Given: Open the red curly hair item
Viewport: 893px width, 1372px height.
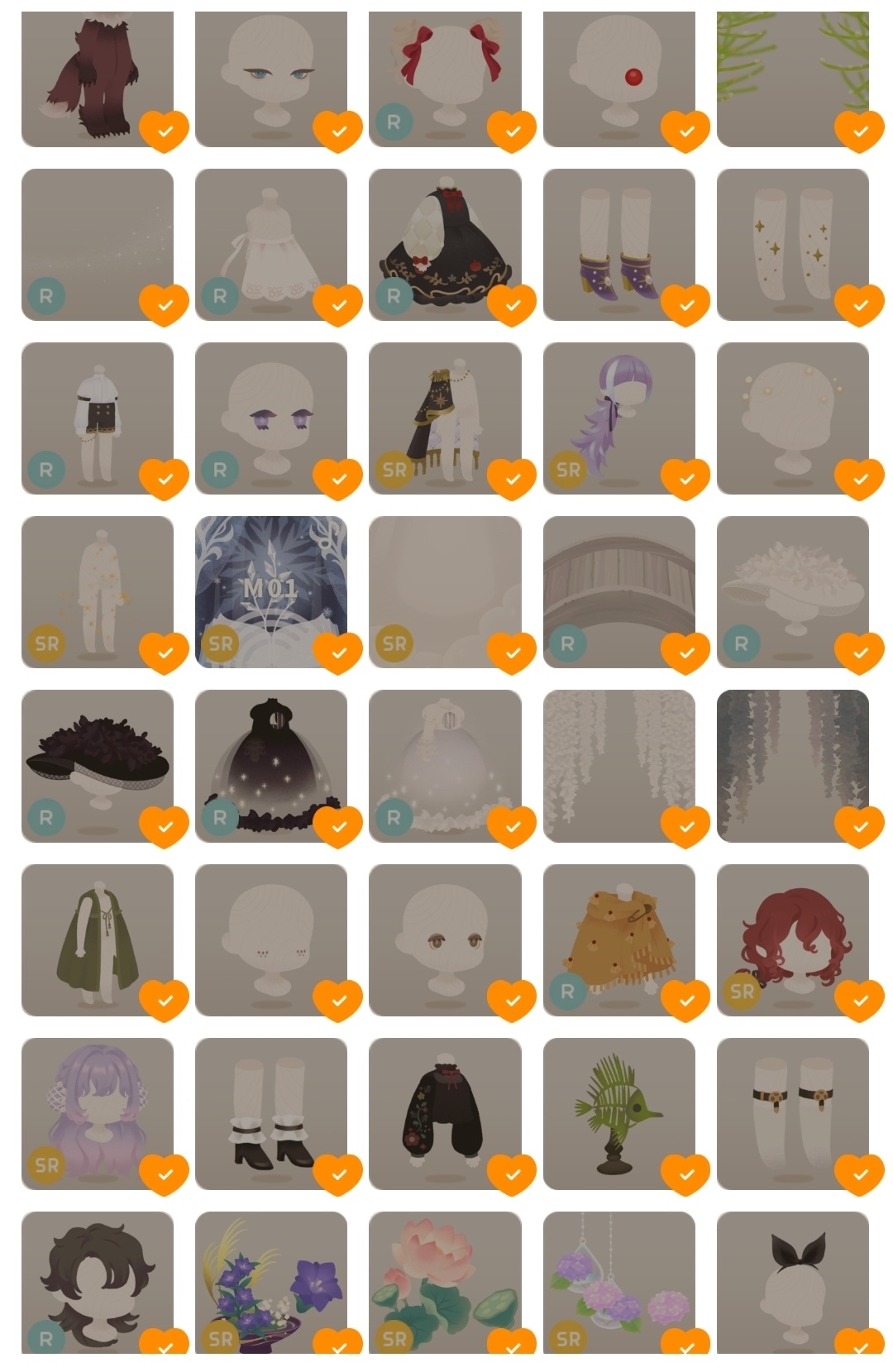Looking at the screenshot, I should 792,939.
